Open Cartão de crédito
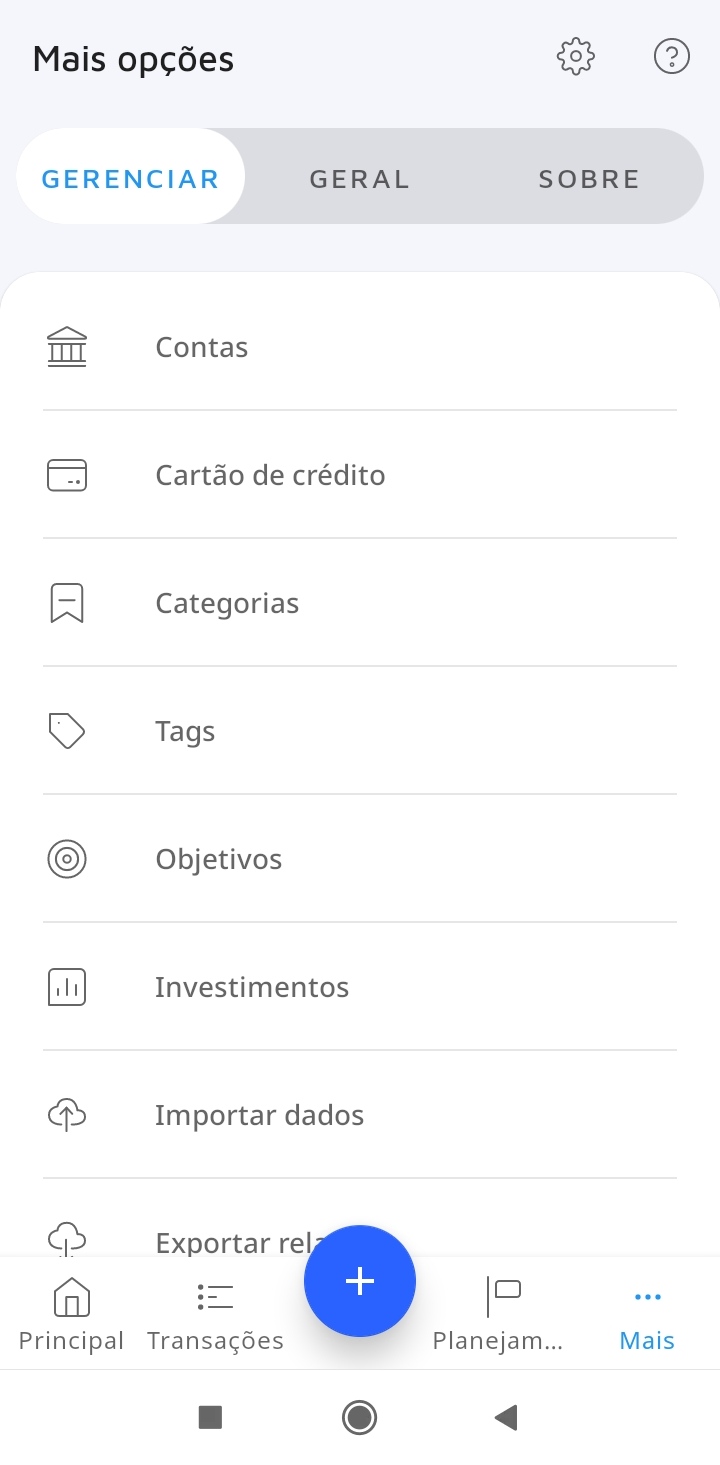Viewport: 720px width, 1465px height. point(360,475)
